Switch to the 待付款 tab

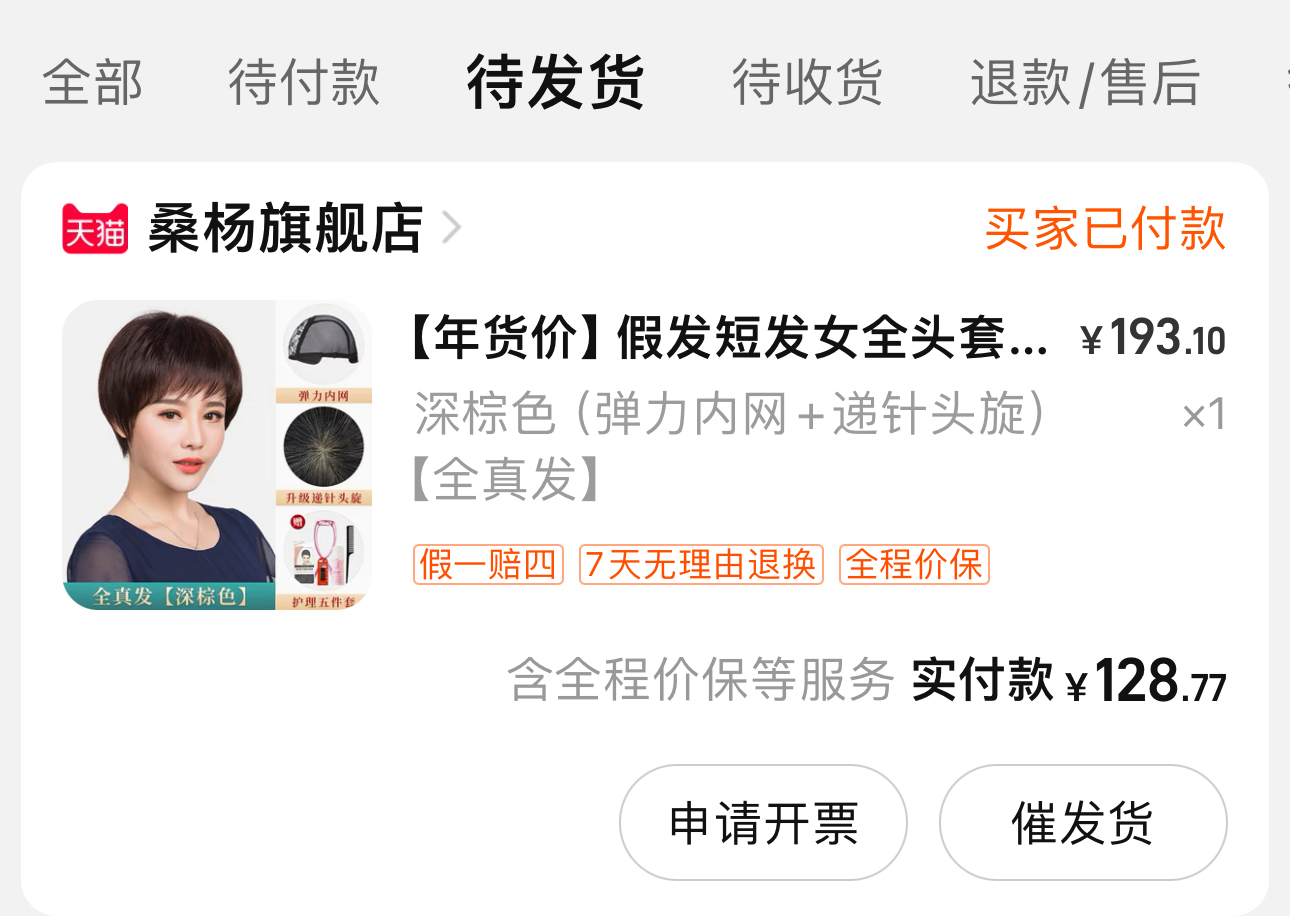pos(304,83)
